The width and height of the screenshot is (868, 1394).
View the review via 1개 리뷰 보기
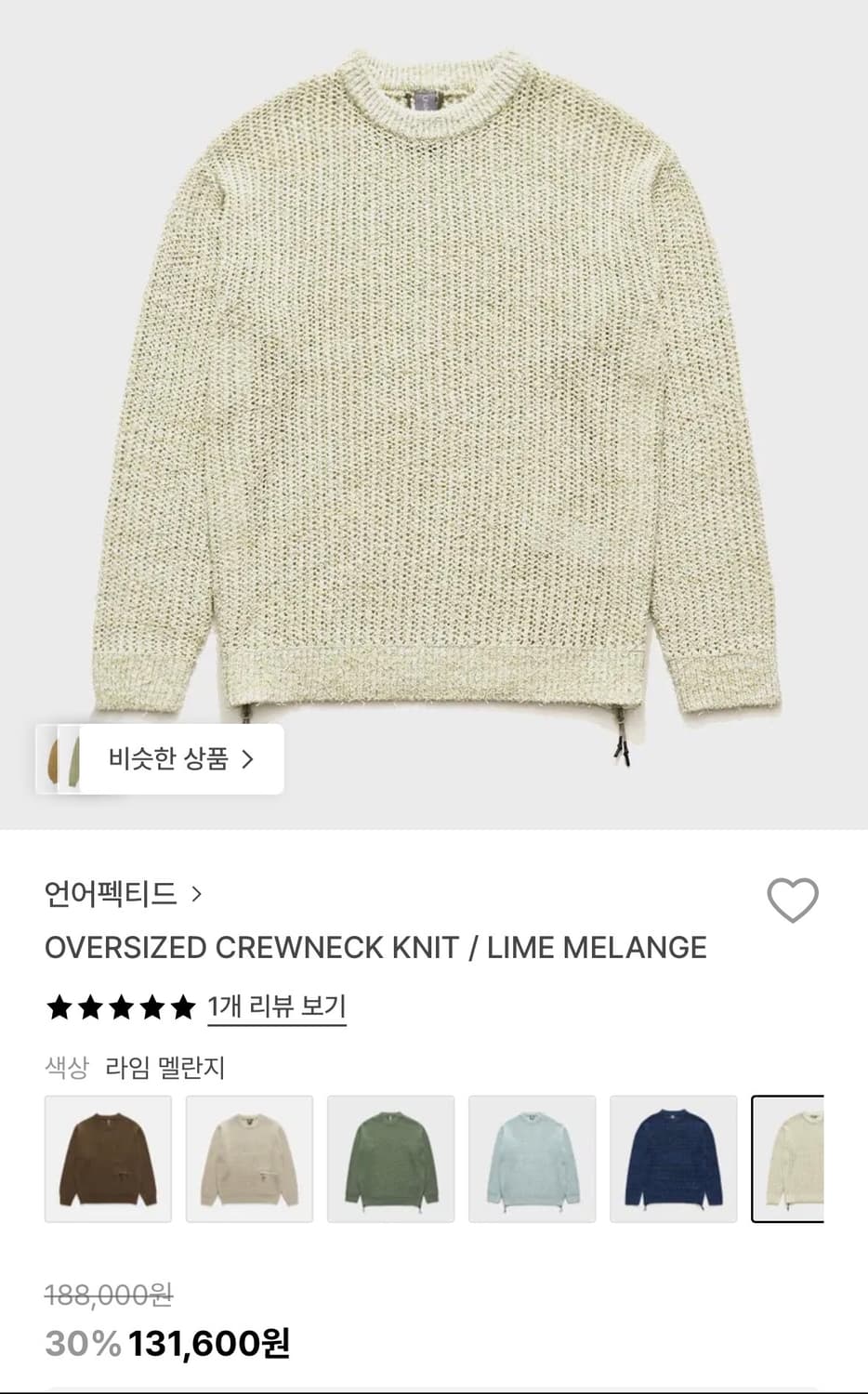coord(277,1006)
